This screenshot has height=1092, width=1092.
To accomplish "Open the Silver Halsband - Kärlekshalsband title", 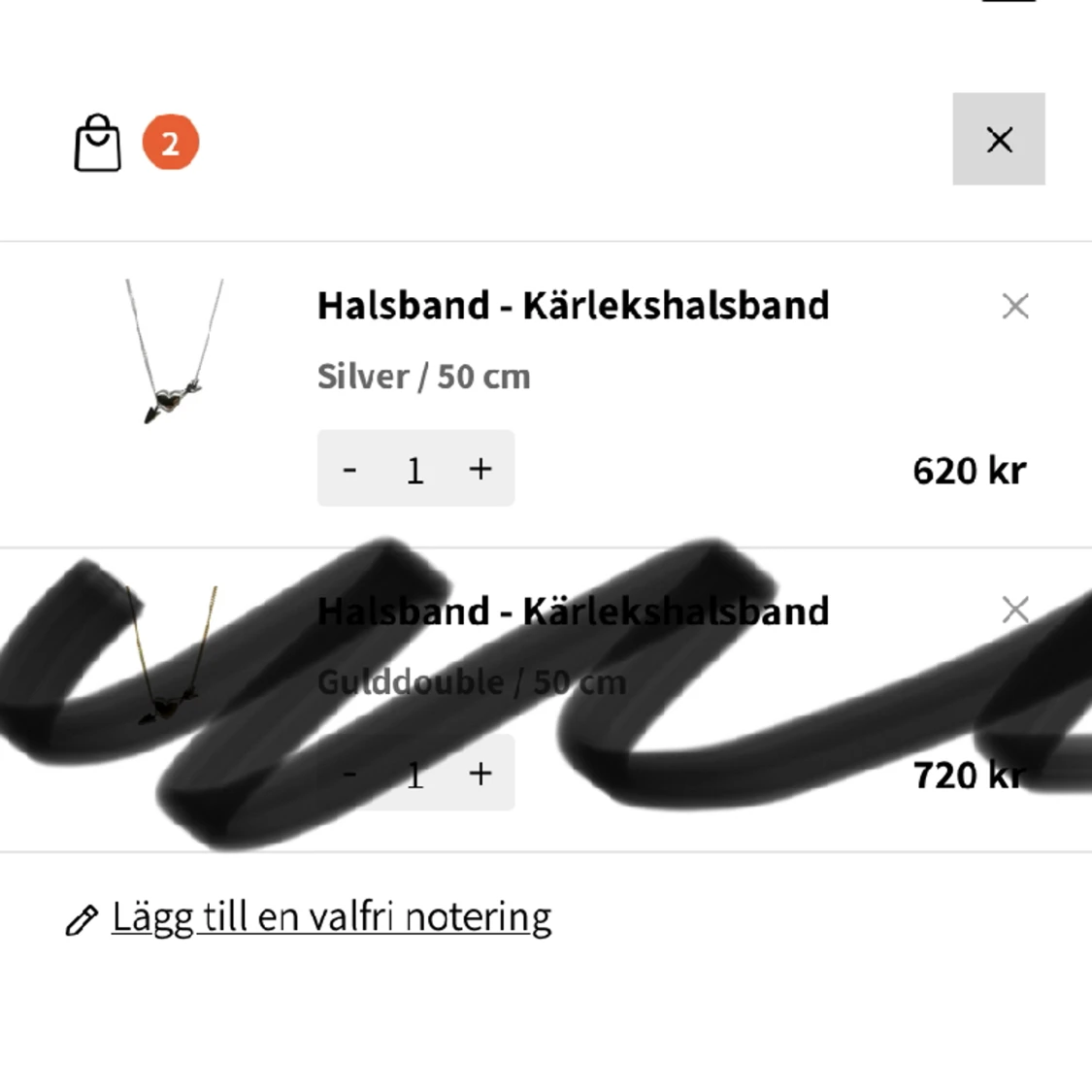I will pyautogui.click(x=573, y=306).
